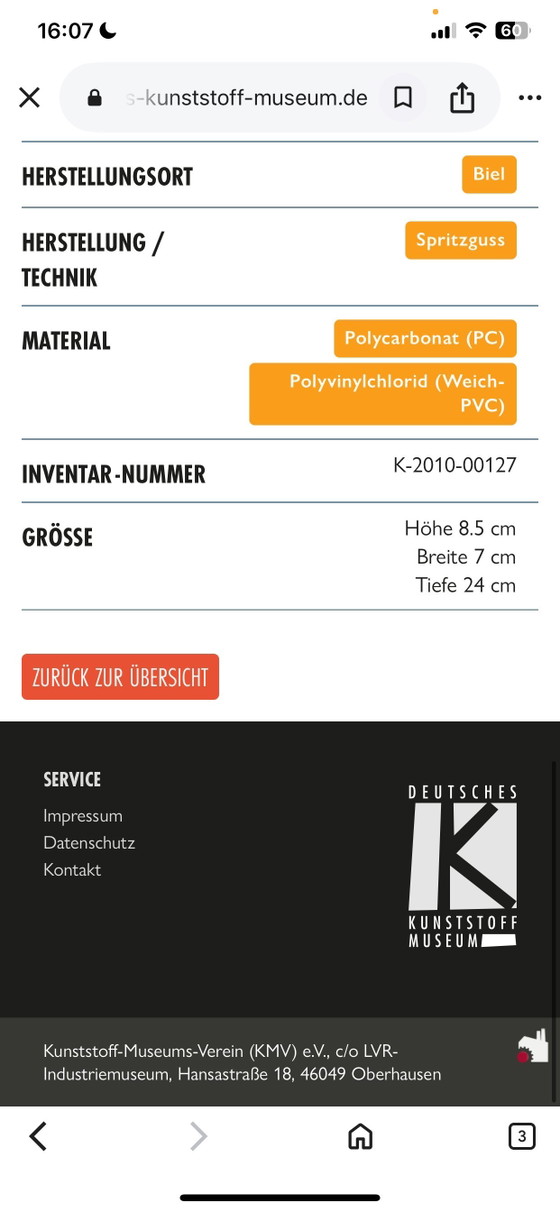560x1212 pixels.
Task: Go to the browser home page
Action: click(360, 1136)
